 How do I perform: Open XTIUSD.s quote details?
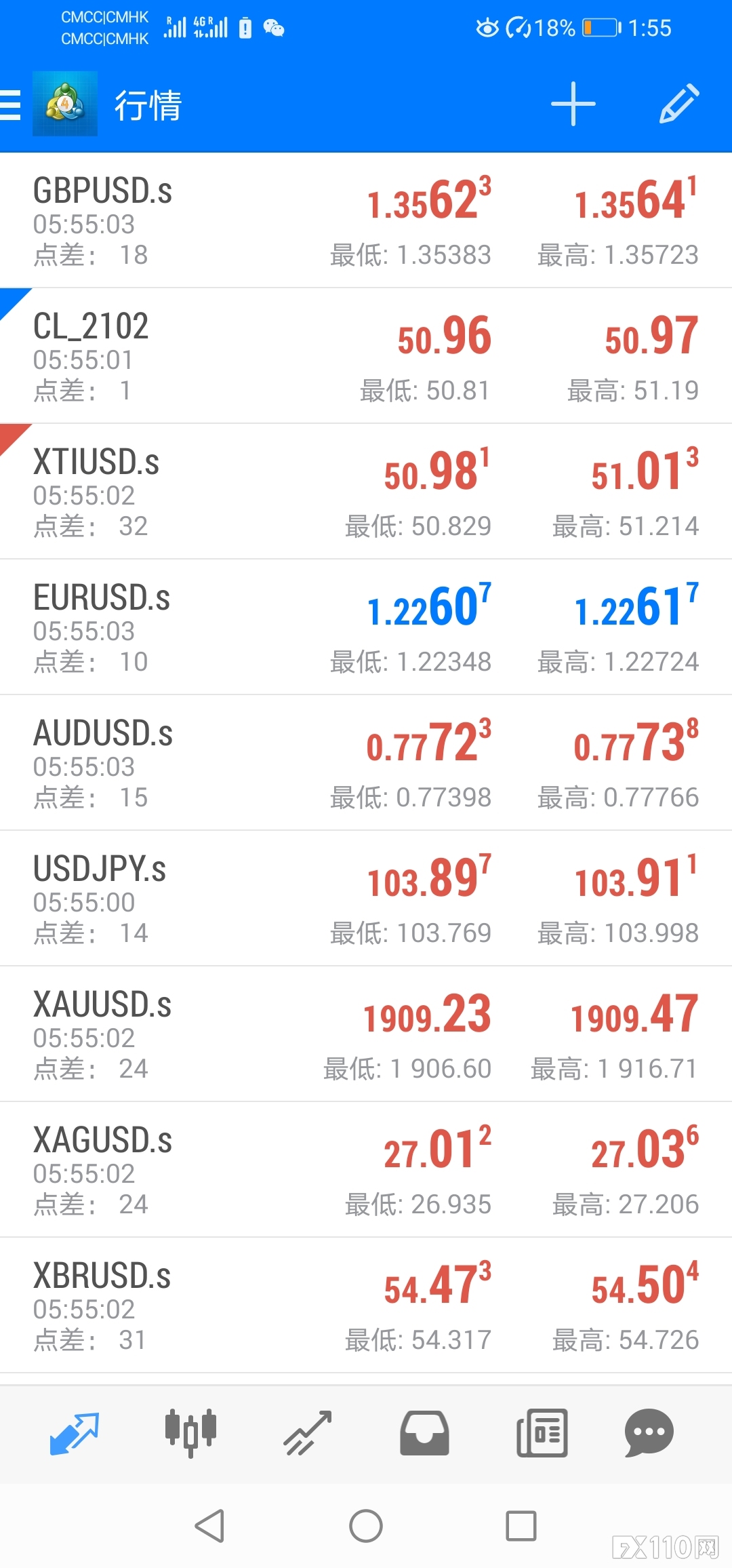366,492
